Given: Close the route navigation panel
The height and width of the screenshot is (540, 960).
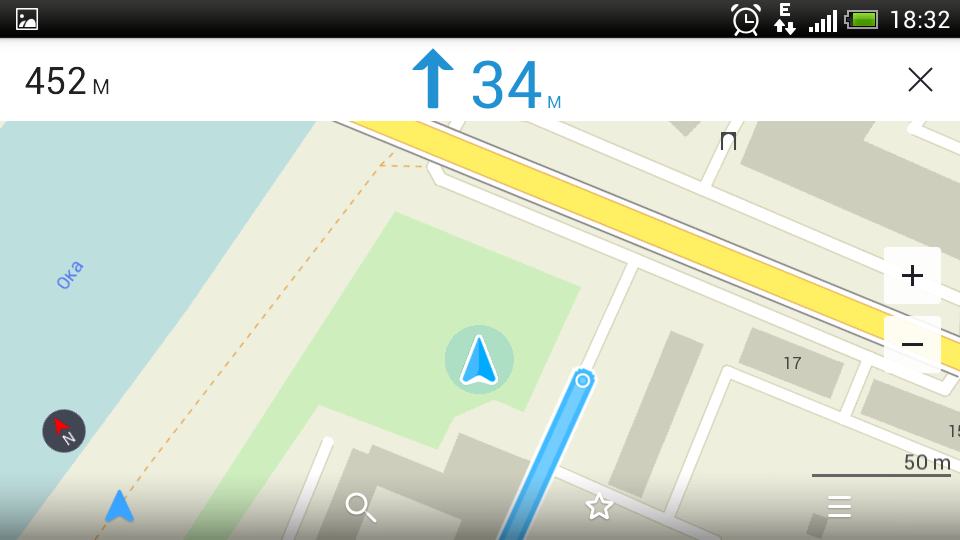Looking at the screenshot, I should pyautogui.click(x=920, y=80).
